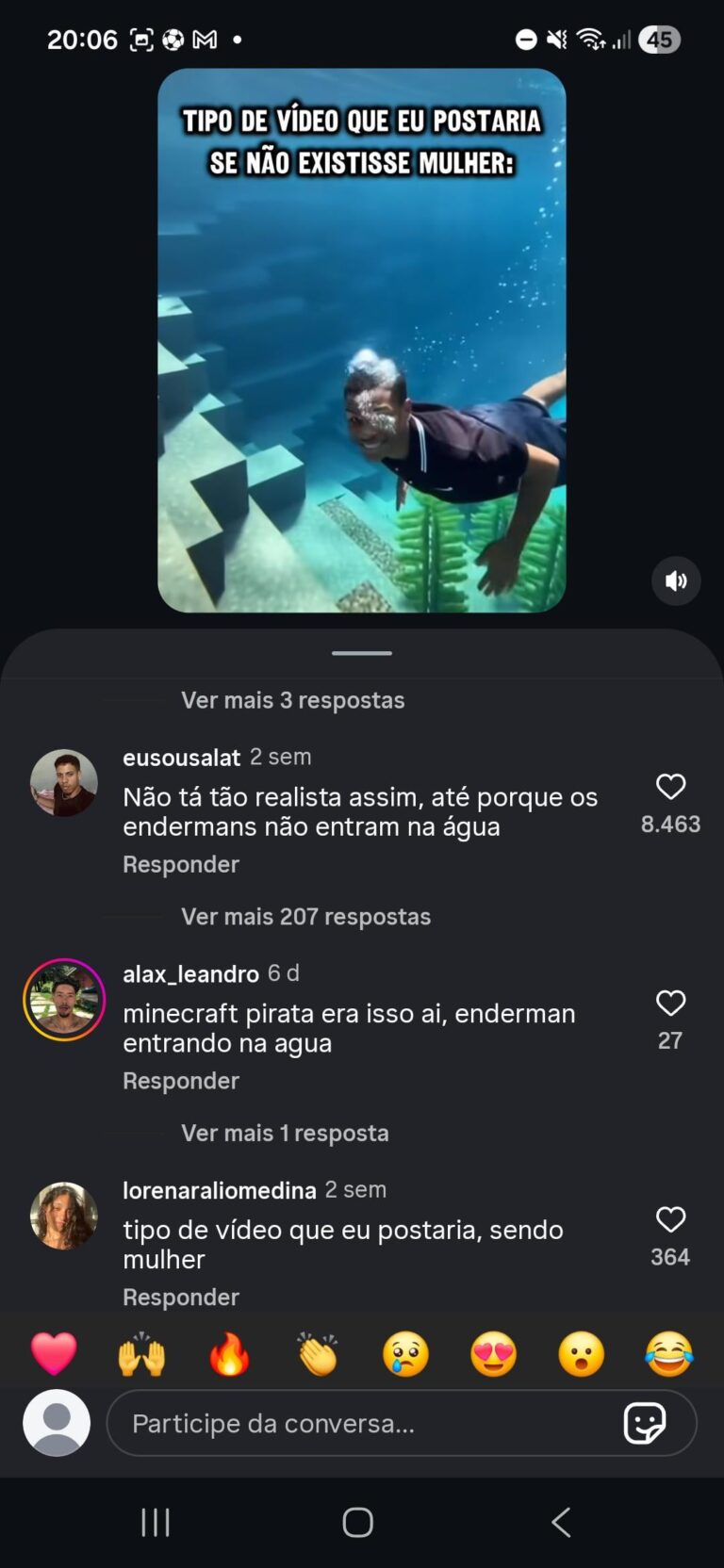Open lorenaraliomedina's profile picture
Viewport: 724px width, 1568px height.
point(64,1216)
